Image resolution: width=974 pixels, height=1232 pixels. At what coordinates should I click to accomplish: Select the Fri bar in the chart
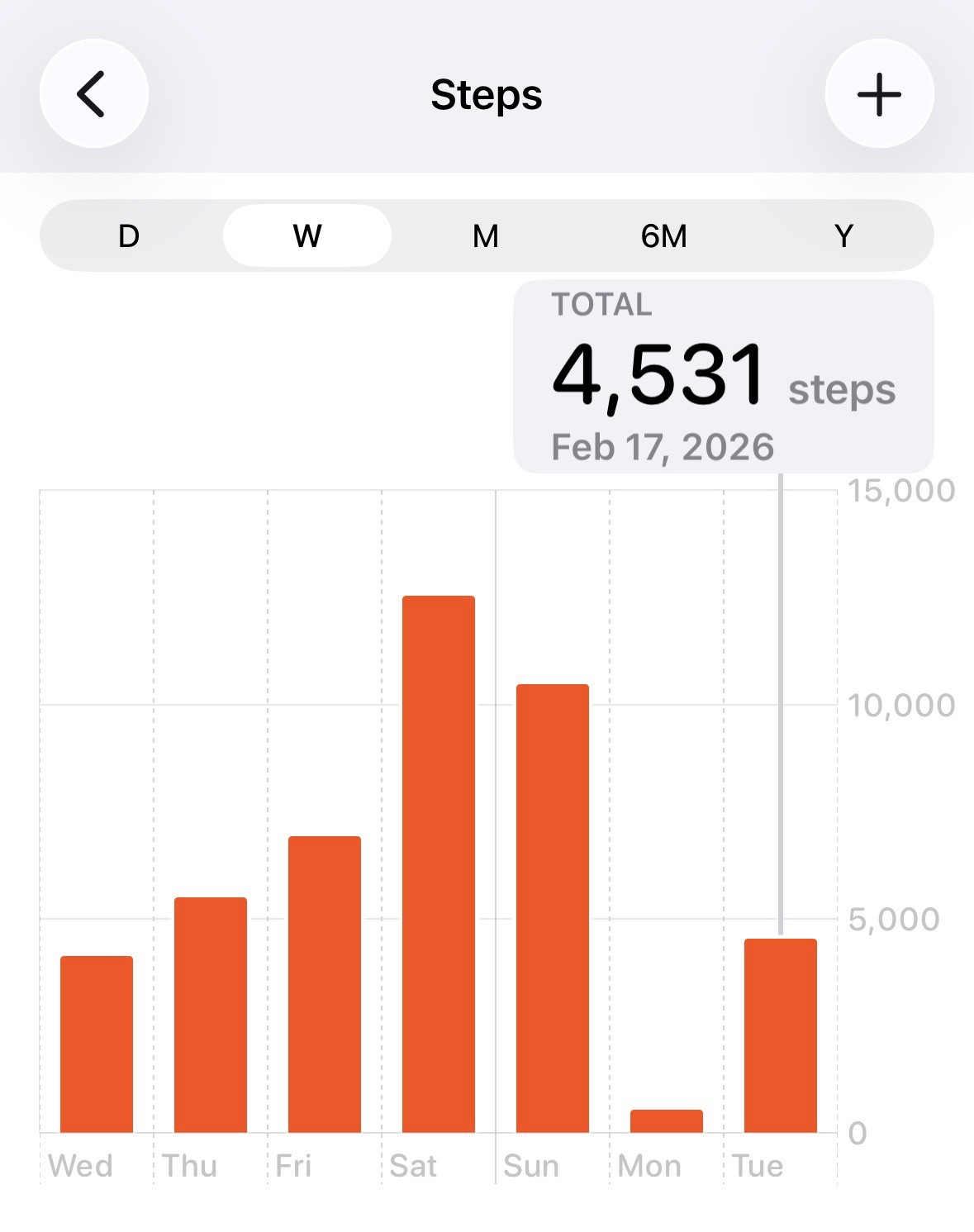tap(325, 984)
